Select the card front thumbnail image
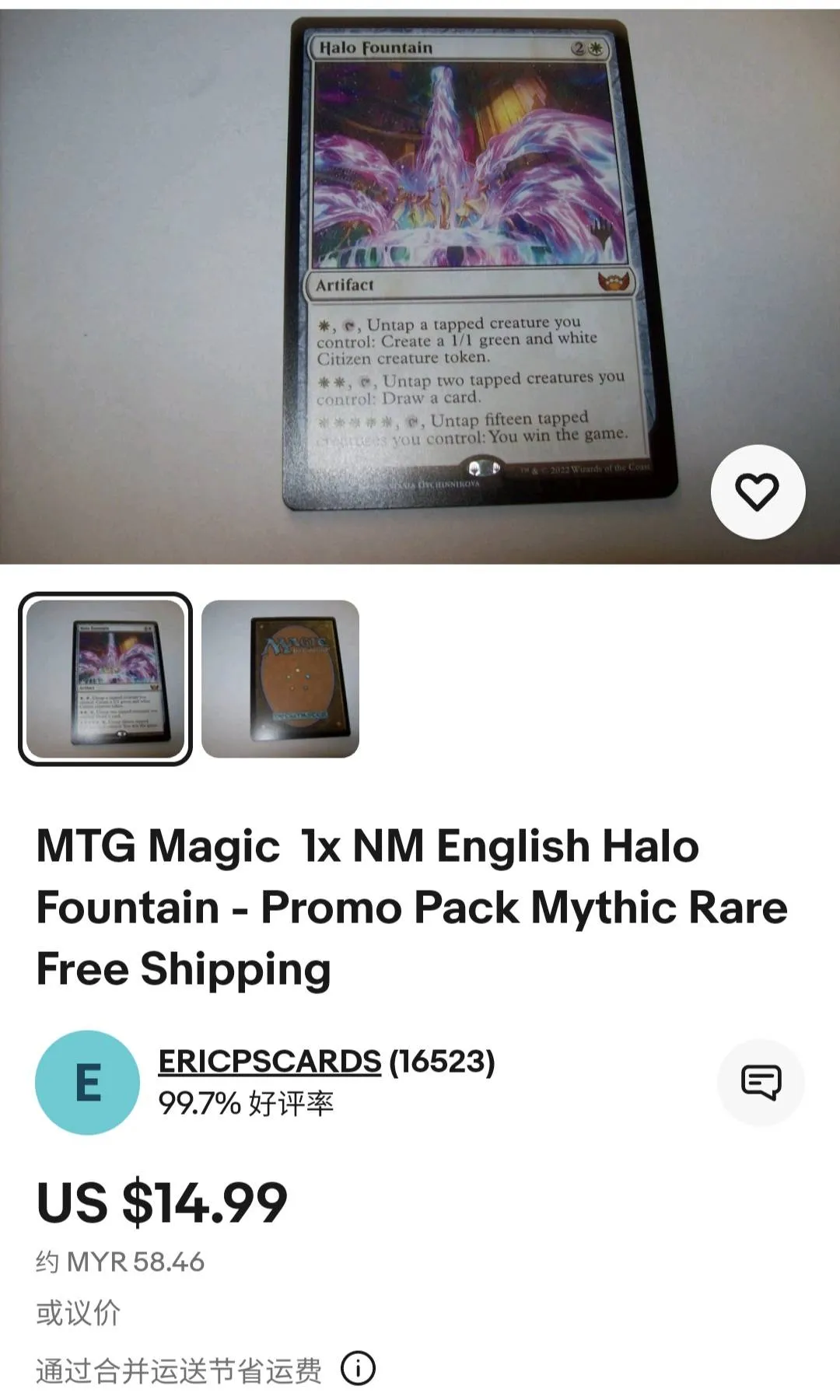Viewport: 840px width, 1400px height. (105, 678)
